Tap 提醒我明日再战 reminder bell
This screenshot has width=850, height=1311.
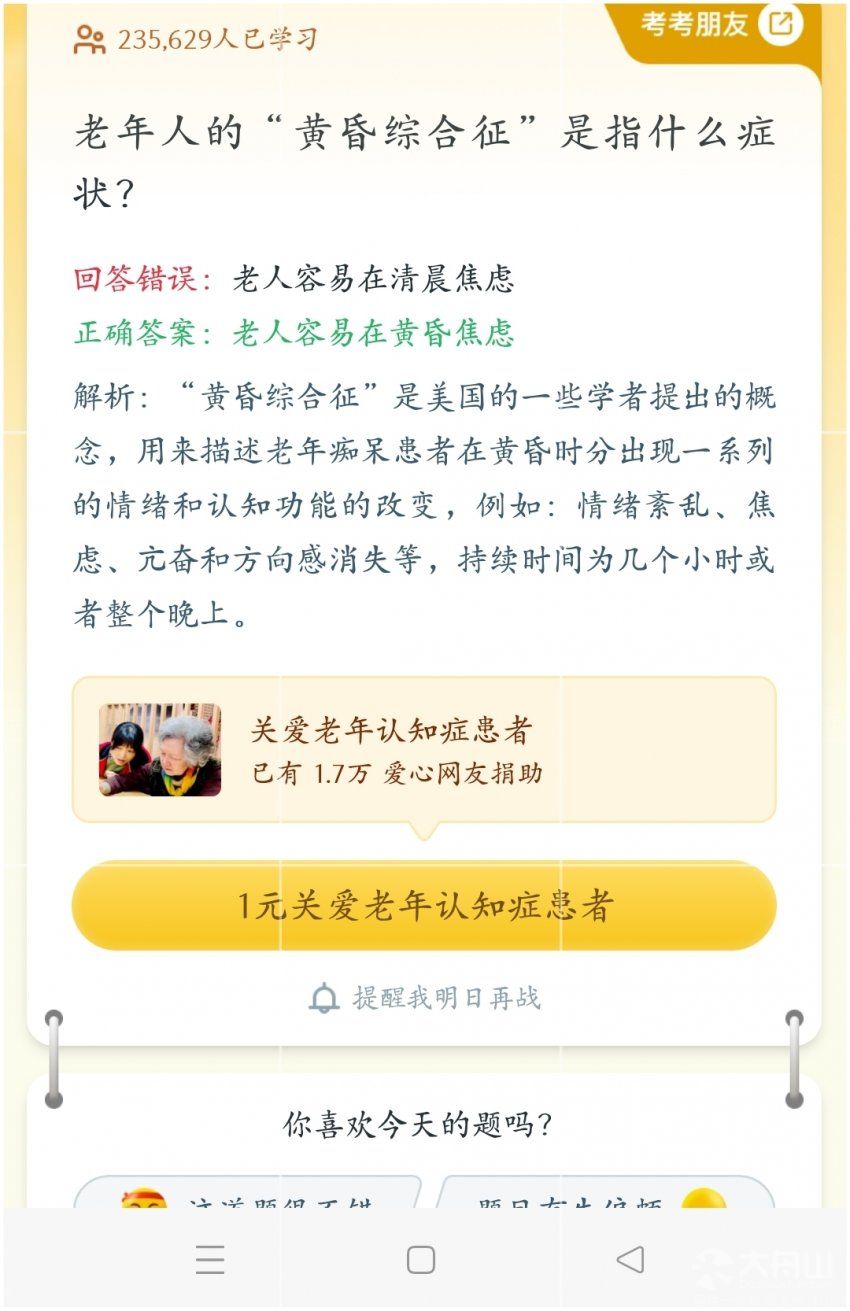click(425, 998)
